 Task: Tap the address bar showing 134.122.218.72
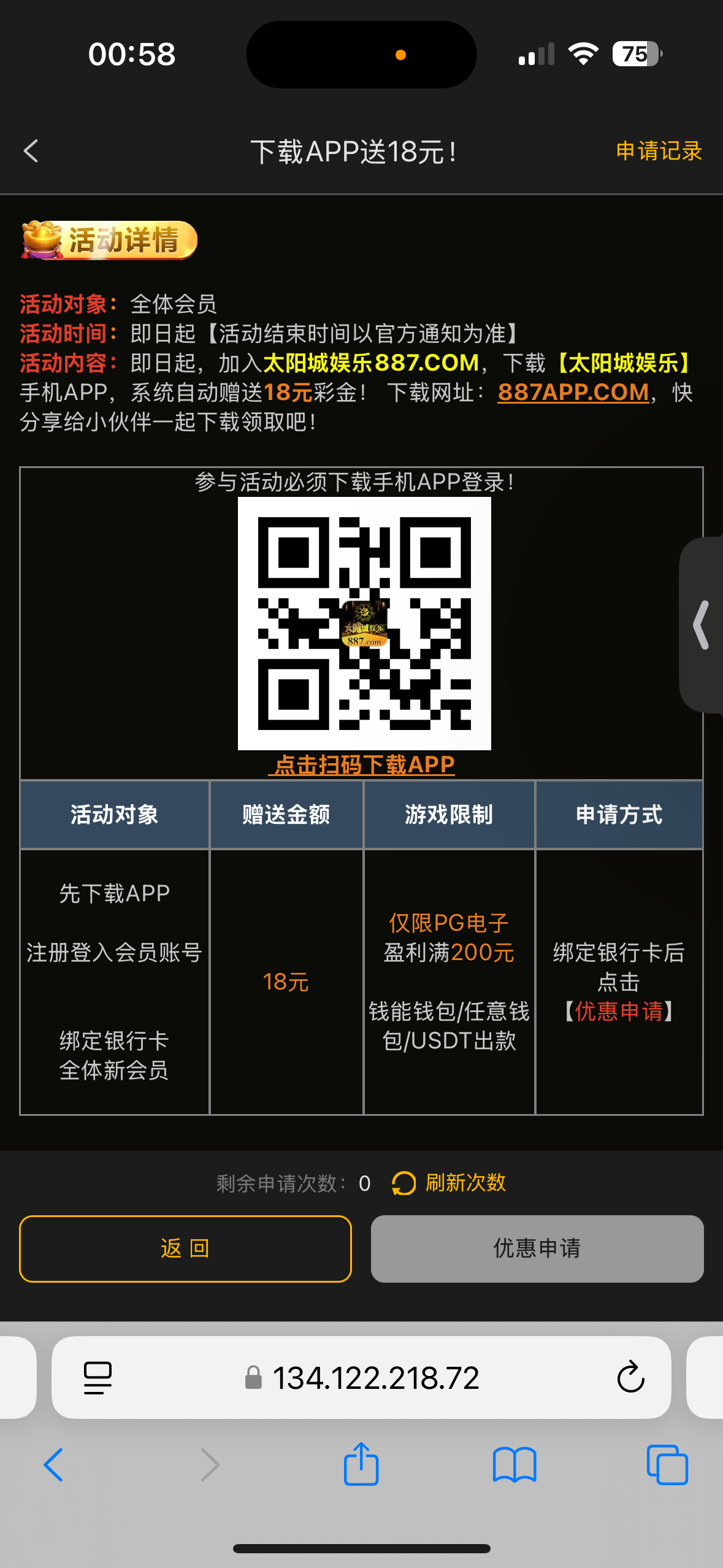(x=375, y=1378)
